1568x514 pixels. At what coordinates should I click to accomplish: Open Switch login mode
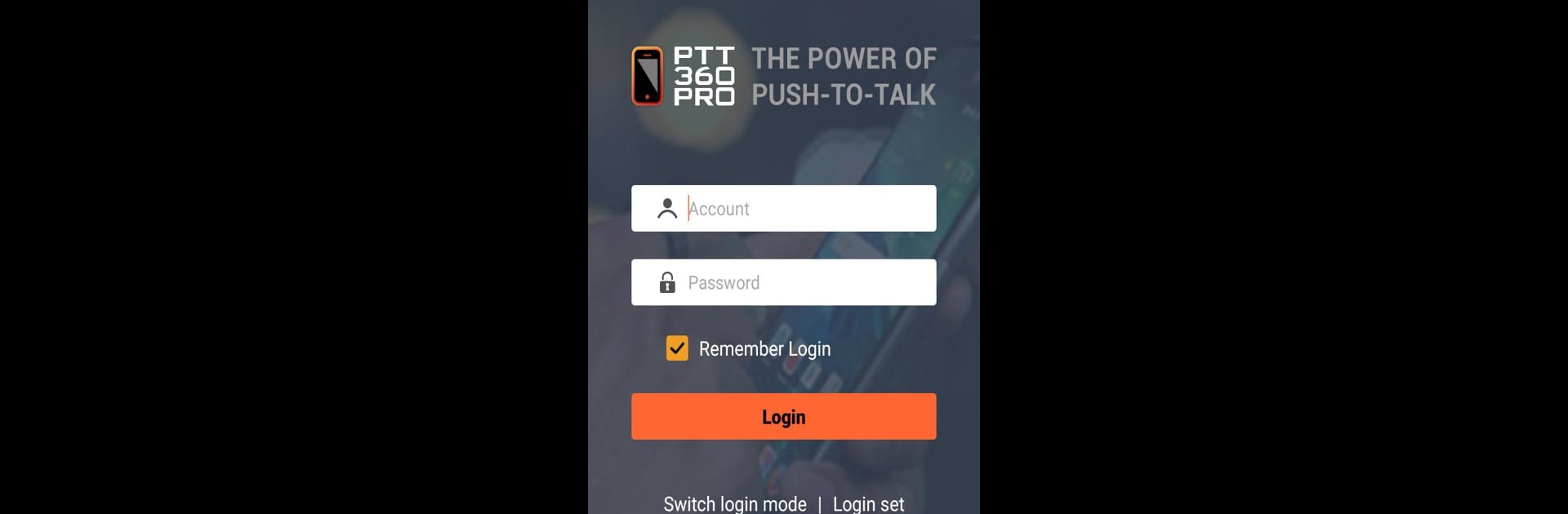click(734, 503)
